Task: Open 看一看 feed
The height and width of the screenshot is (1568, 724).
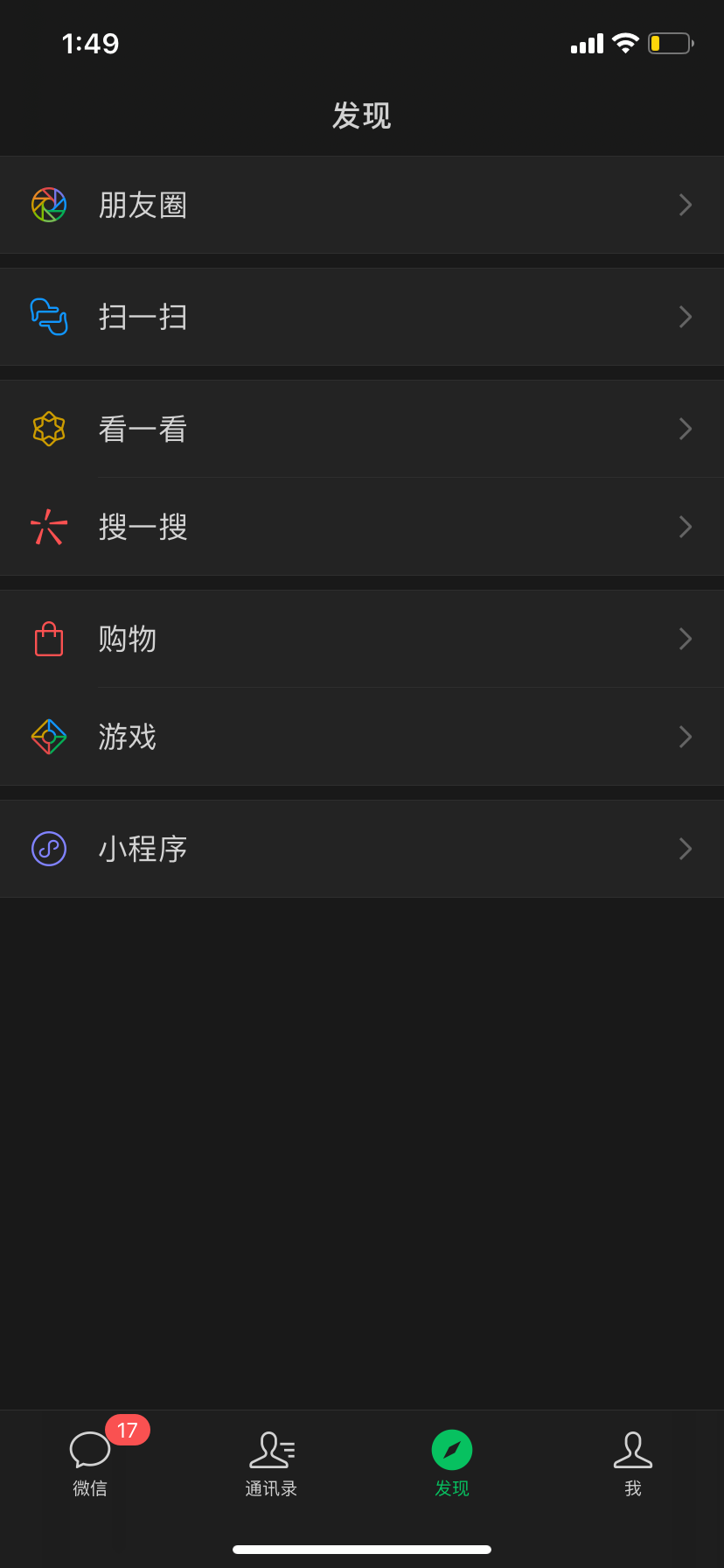Action: tap(361, 429)
